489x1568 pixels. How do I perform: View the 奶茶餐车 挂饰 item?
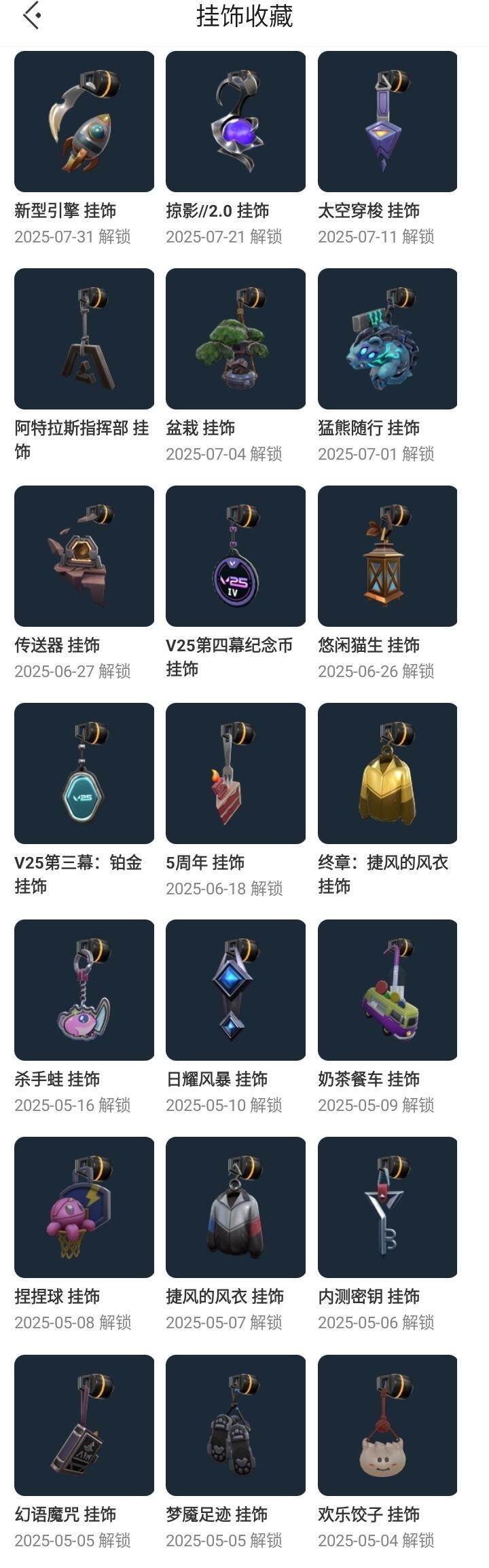tap(387, 990)
